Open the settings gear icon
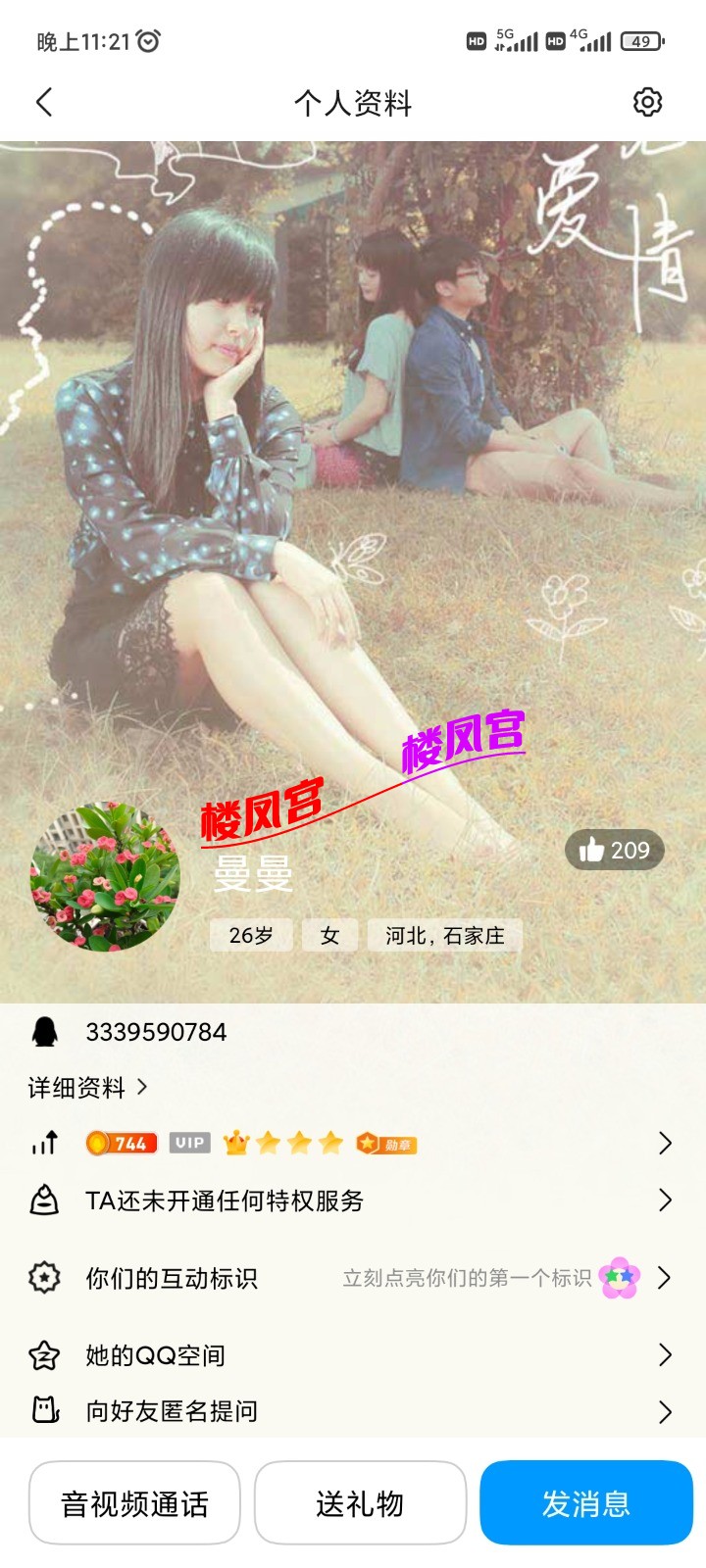Viewport: 706px width, 1568px height. coord(647,102)
